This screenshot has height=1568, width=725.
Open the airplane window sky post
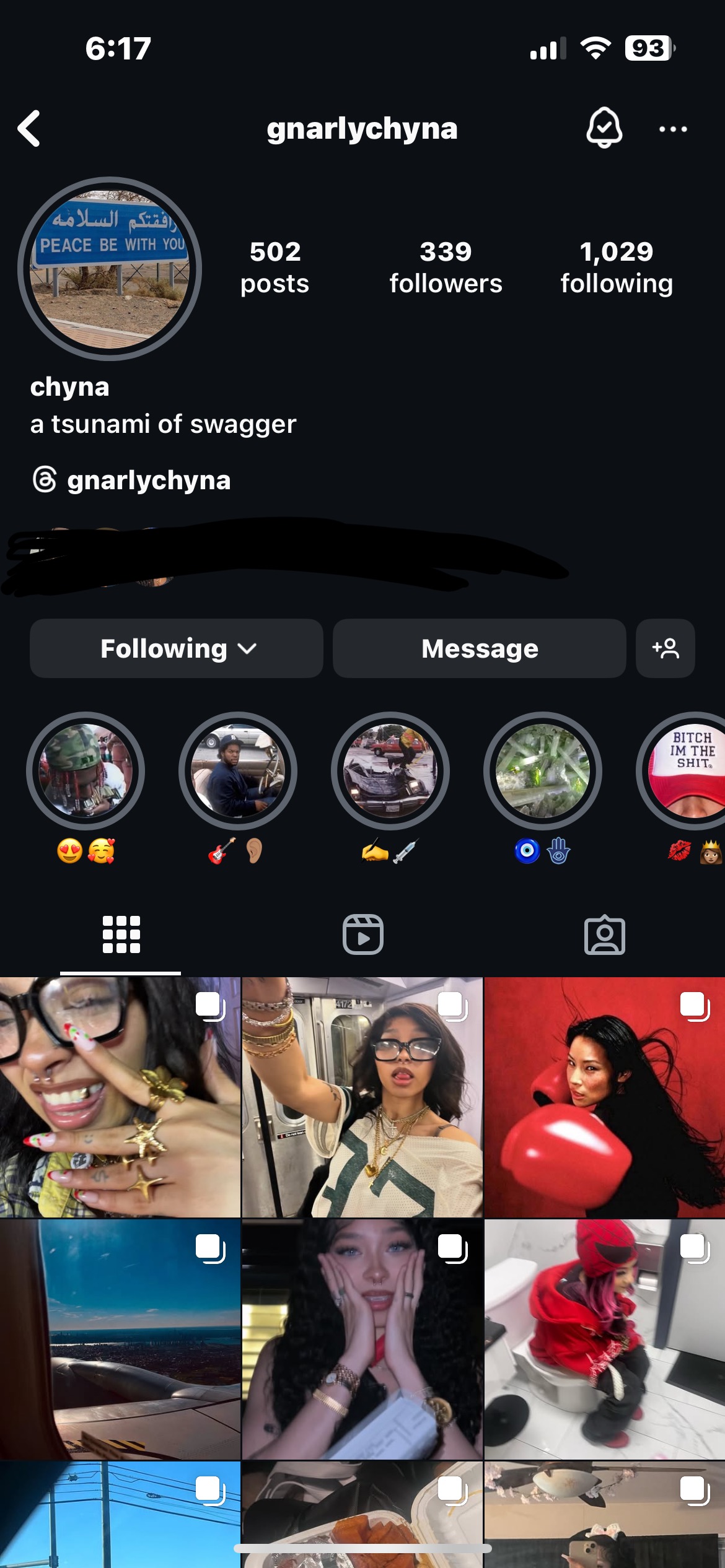tap(120, 1339)
